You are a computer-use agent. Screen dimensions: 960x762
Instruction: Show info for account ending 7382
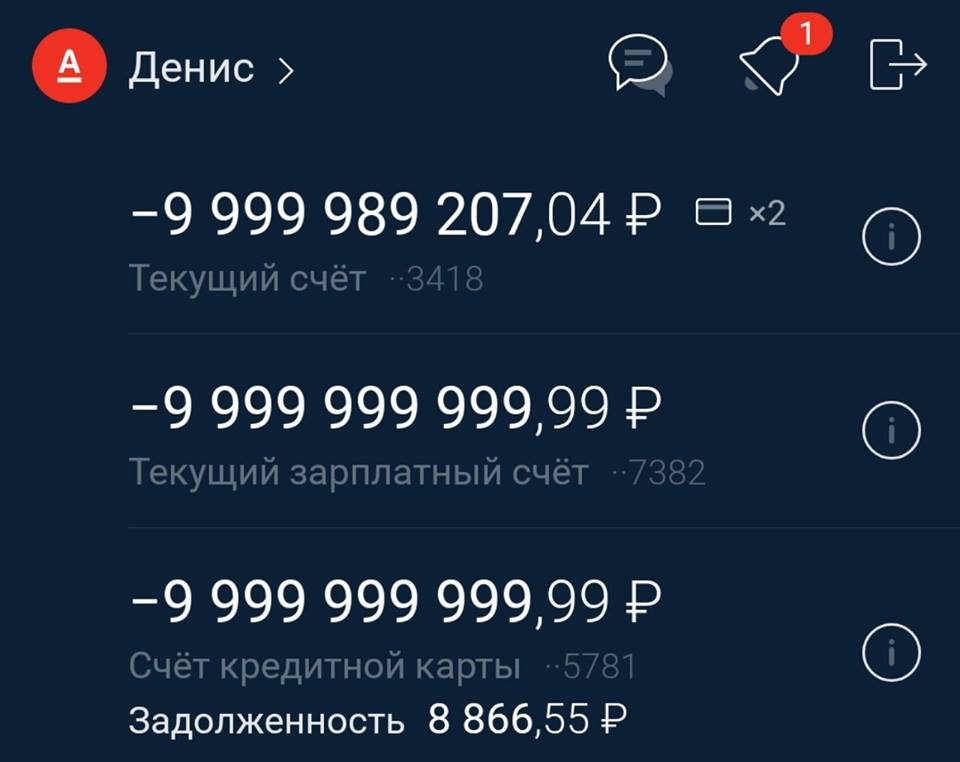pos(890,431)
